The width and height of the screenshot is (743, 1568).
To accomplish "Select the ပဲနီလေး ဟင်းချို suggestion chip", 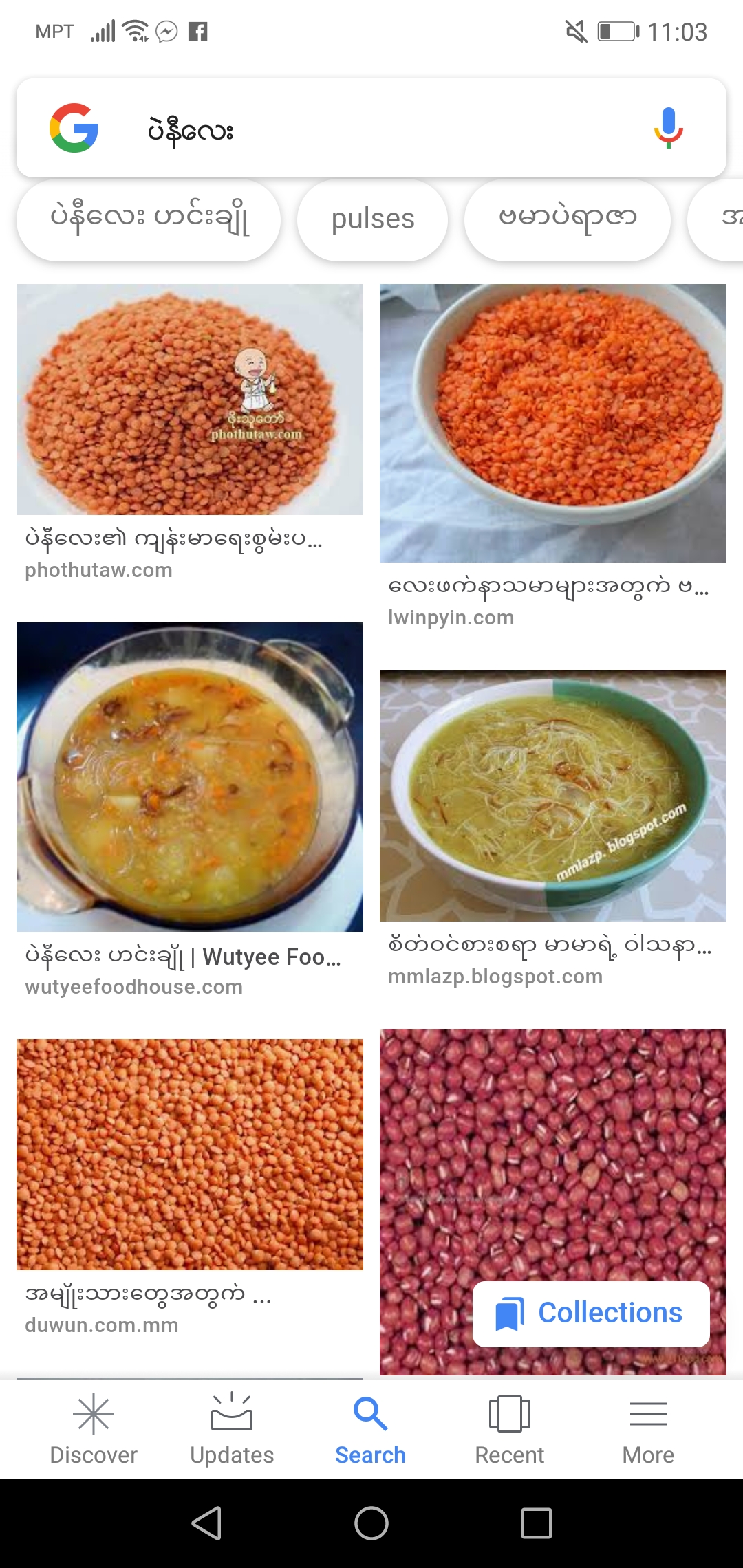I will pos(149,219).
